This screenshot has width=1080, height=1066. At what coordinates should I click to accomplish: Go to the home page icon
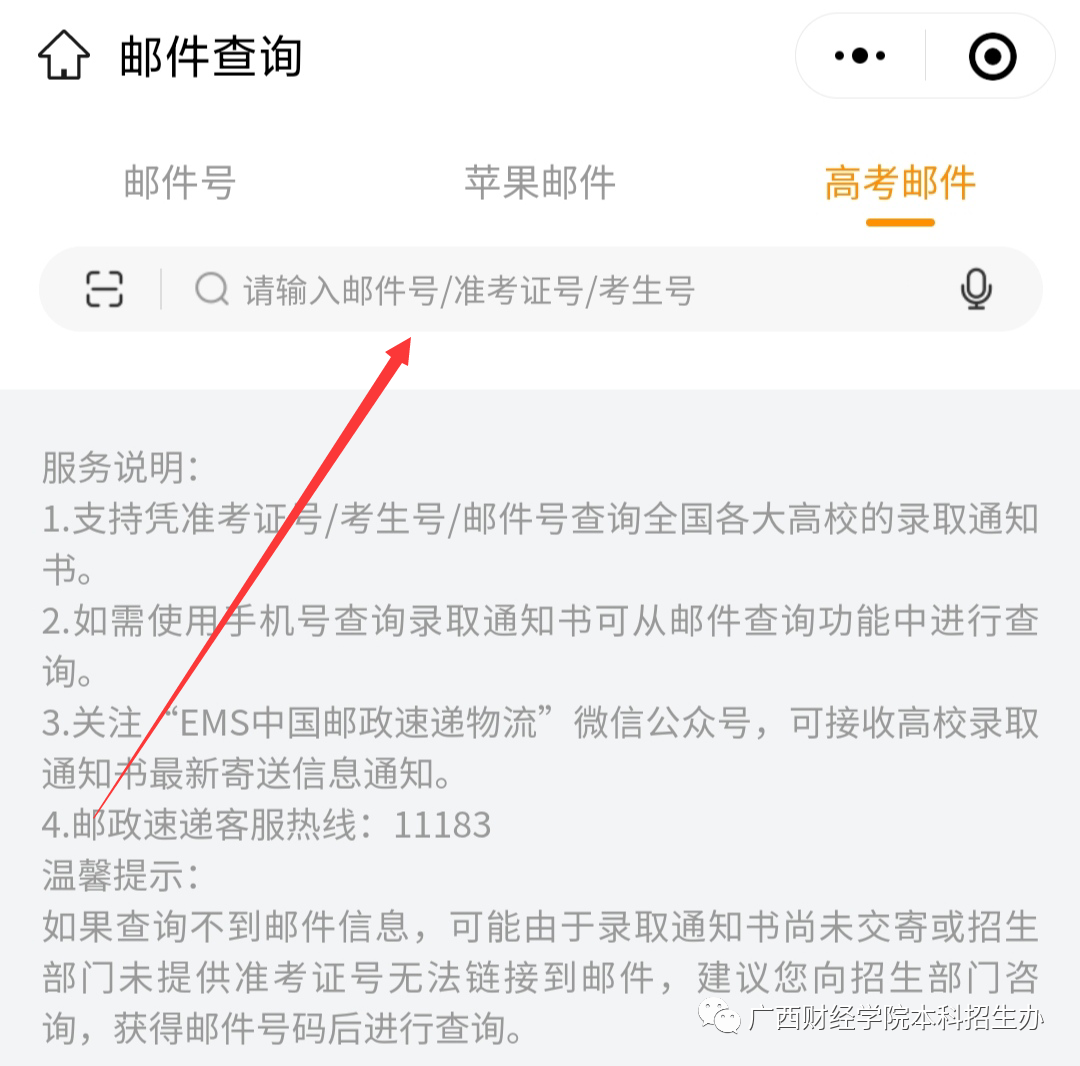click(64, 55)
